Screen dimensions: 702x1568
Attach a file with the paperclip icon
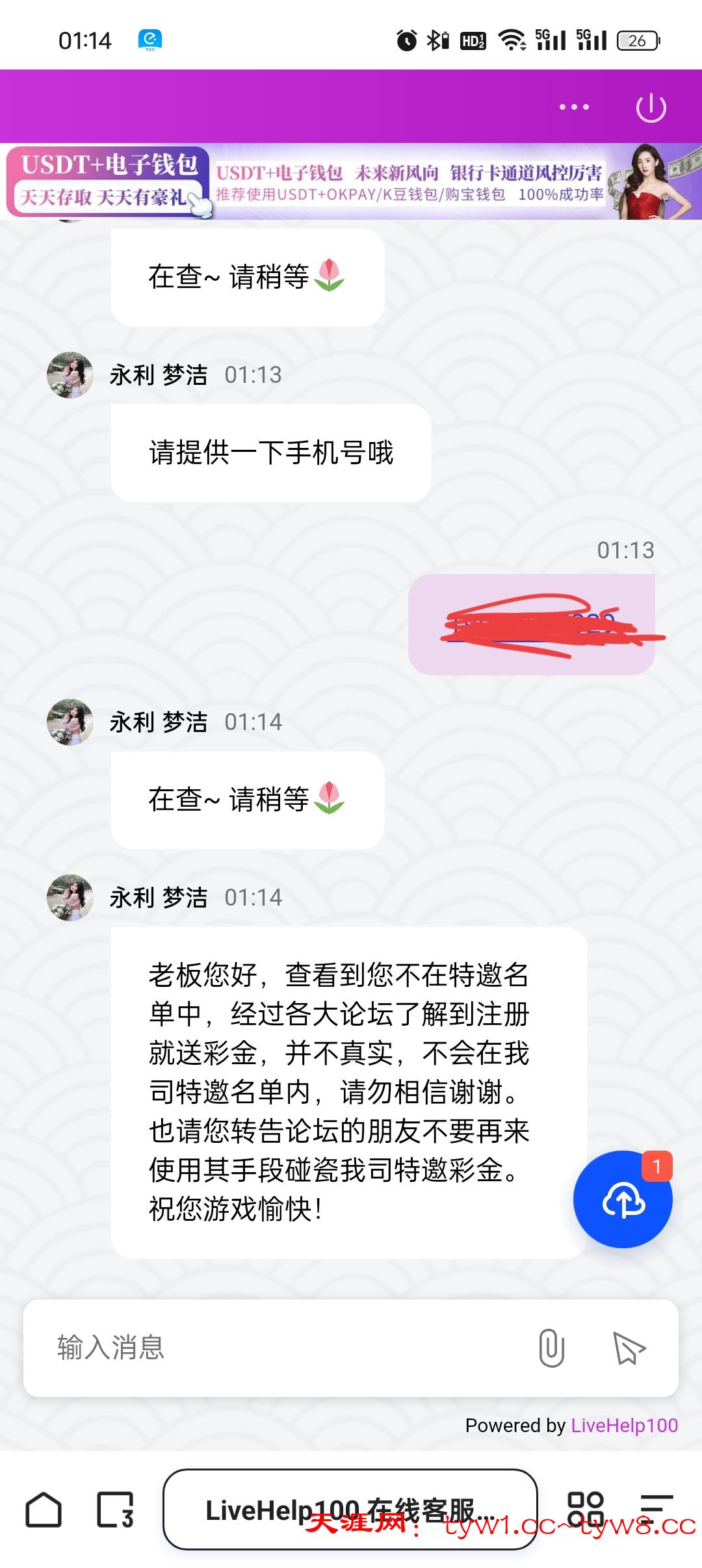[x=551, y=1348]
